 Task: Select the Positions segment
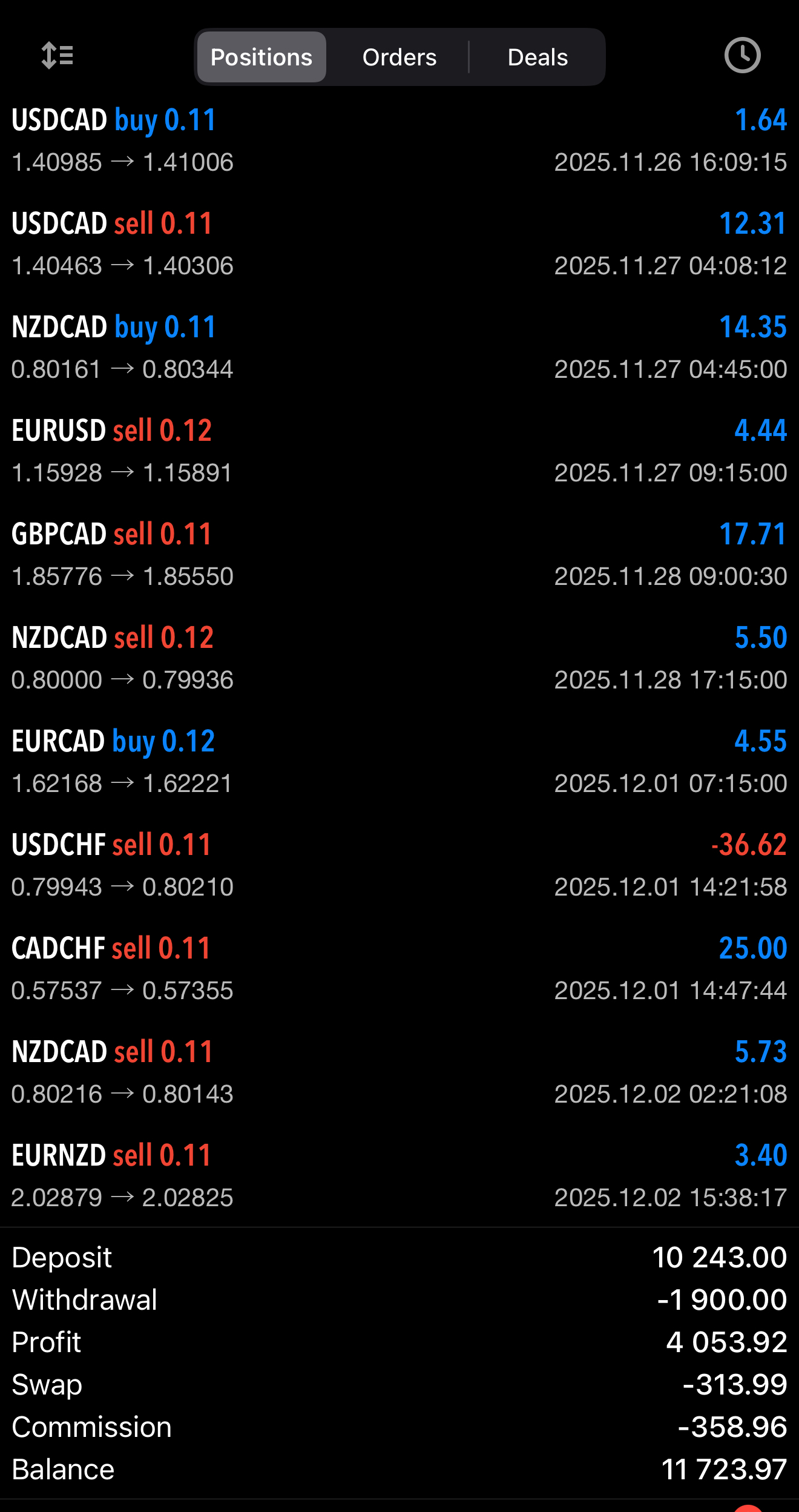point(261,58)
